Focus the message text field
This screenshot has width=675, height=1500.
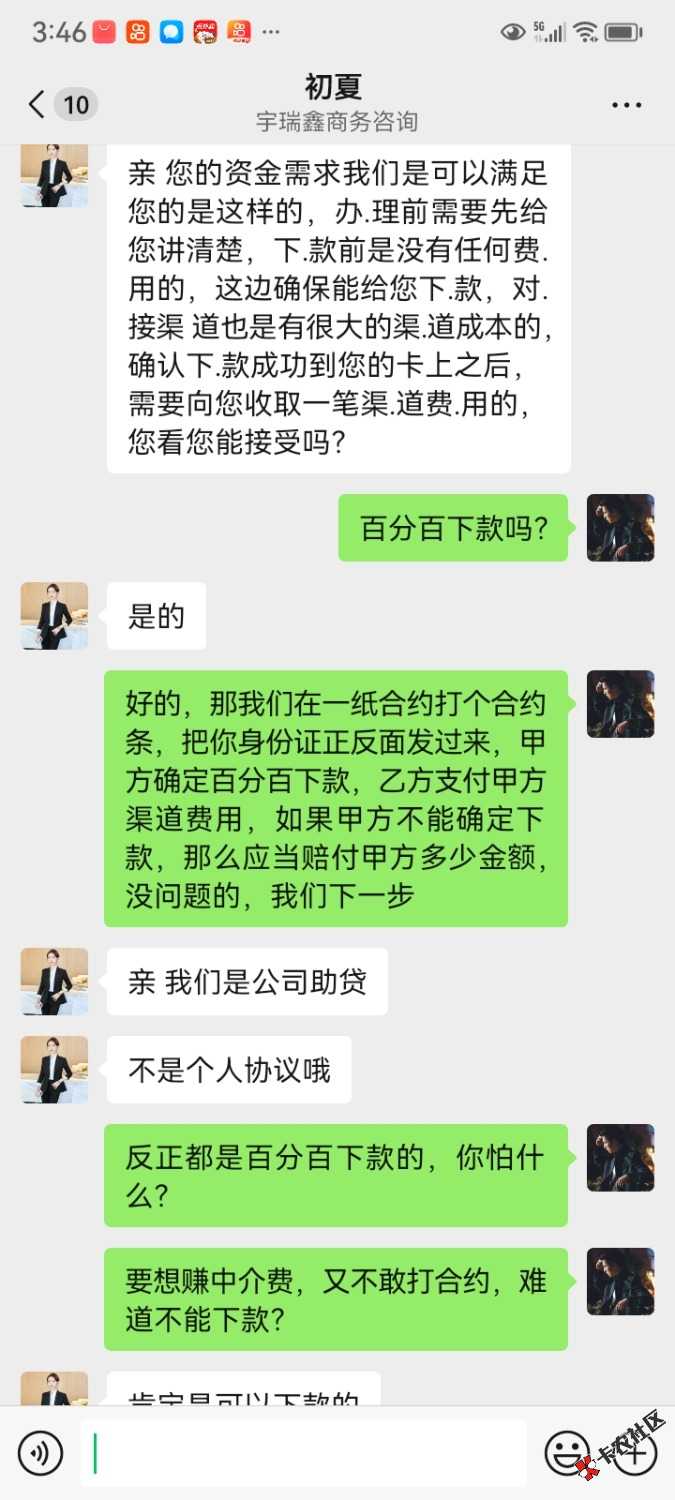coord(303,1453)
